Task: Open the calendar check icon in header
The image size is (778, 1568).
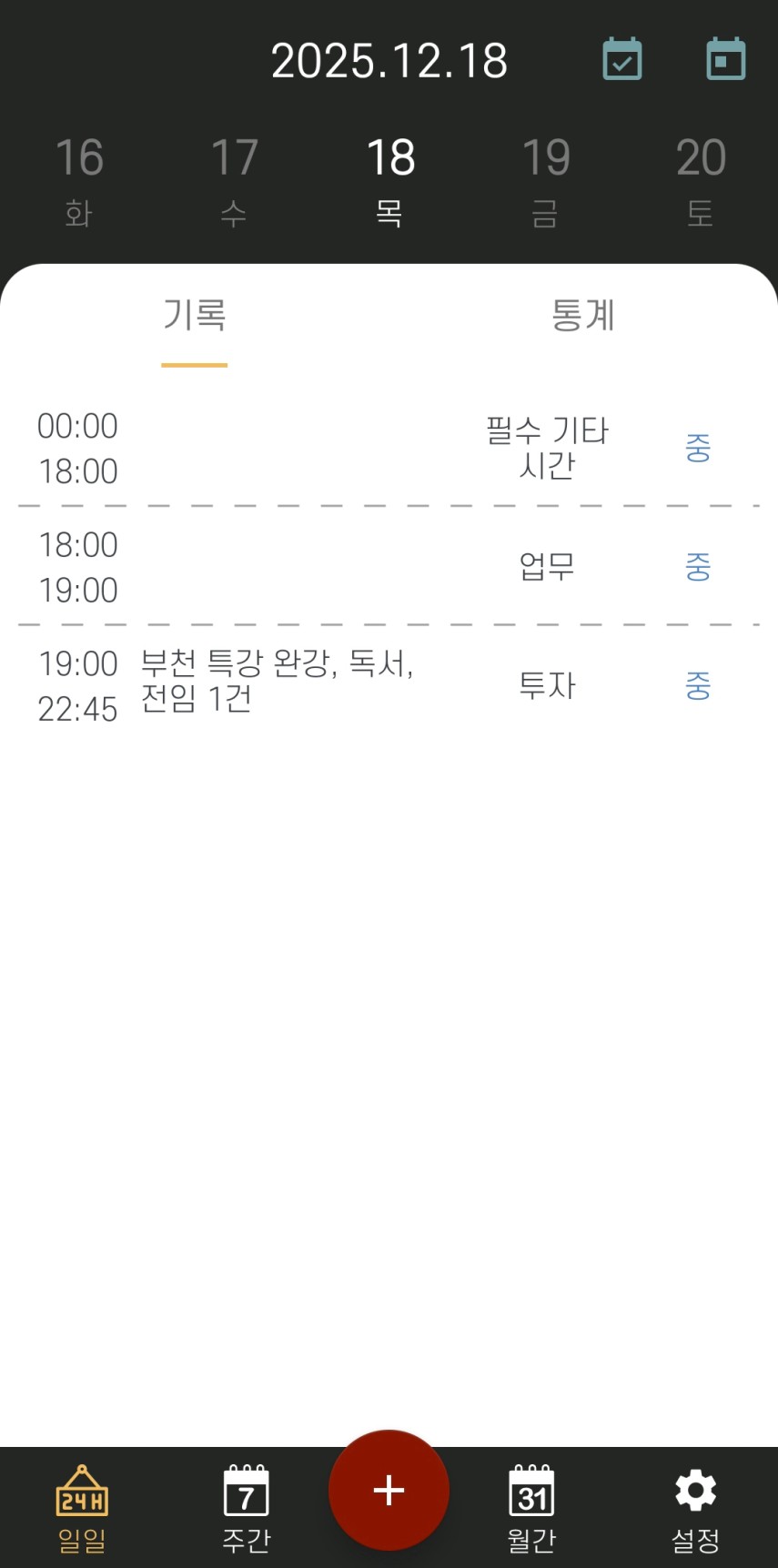Action: click(x=622, y=59)
